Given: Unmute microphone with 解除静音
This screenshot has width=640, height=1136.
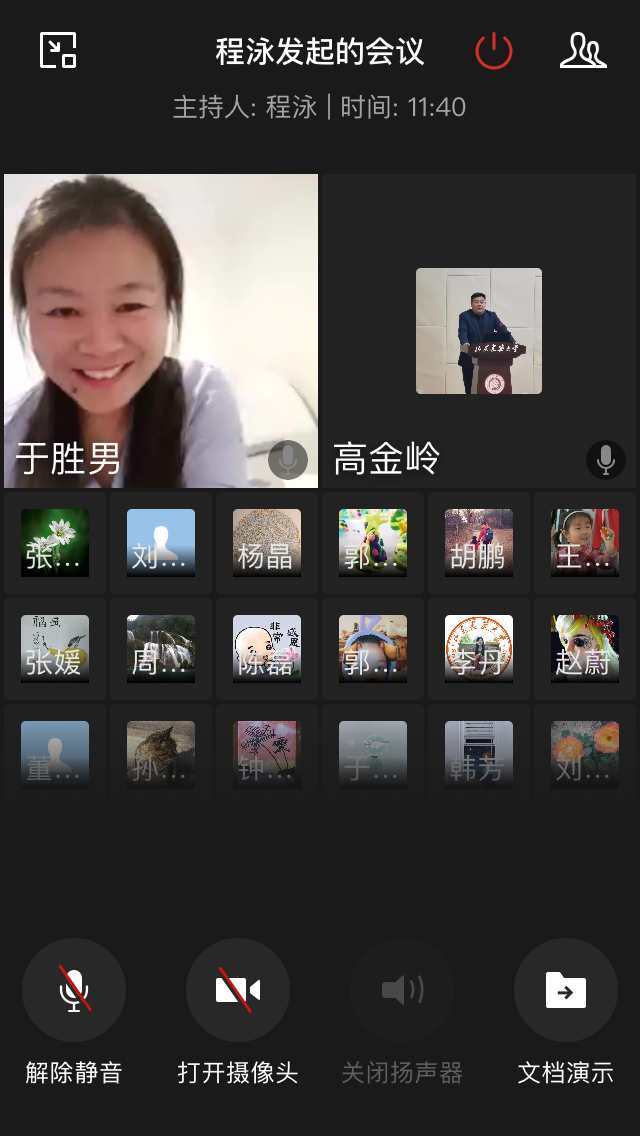Looking at the screenshot, I should click(x=74, y=990).
